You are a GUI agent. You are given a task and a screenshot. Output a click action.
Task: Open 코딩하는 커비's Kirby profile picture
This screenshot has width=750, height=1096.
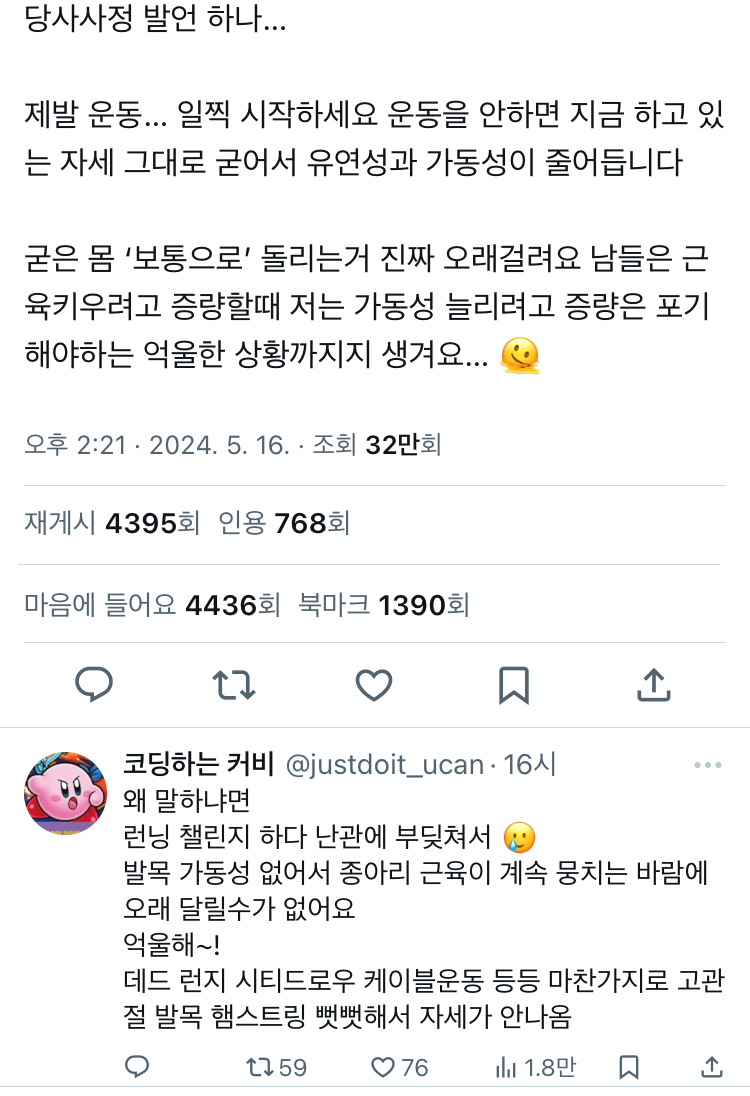click(x=65, y=793)
